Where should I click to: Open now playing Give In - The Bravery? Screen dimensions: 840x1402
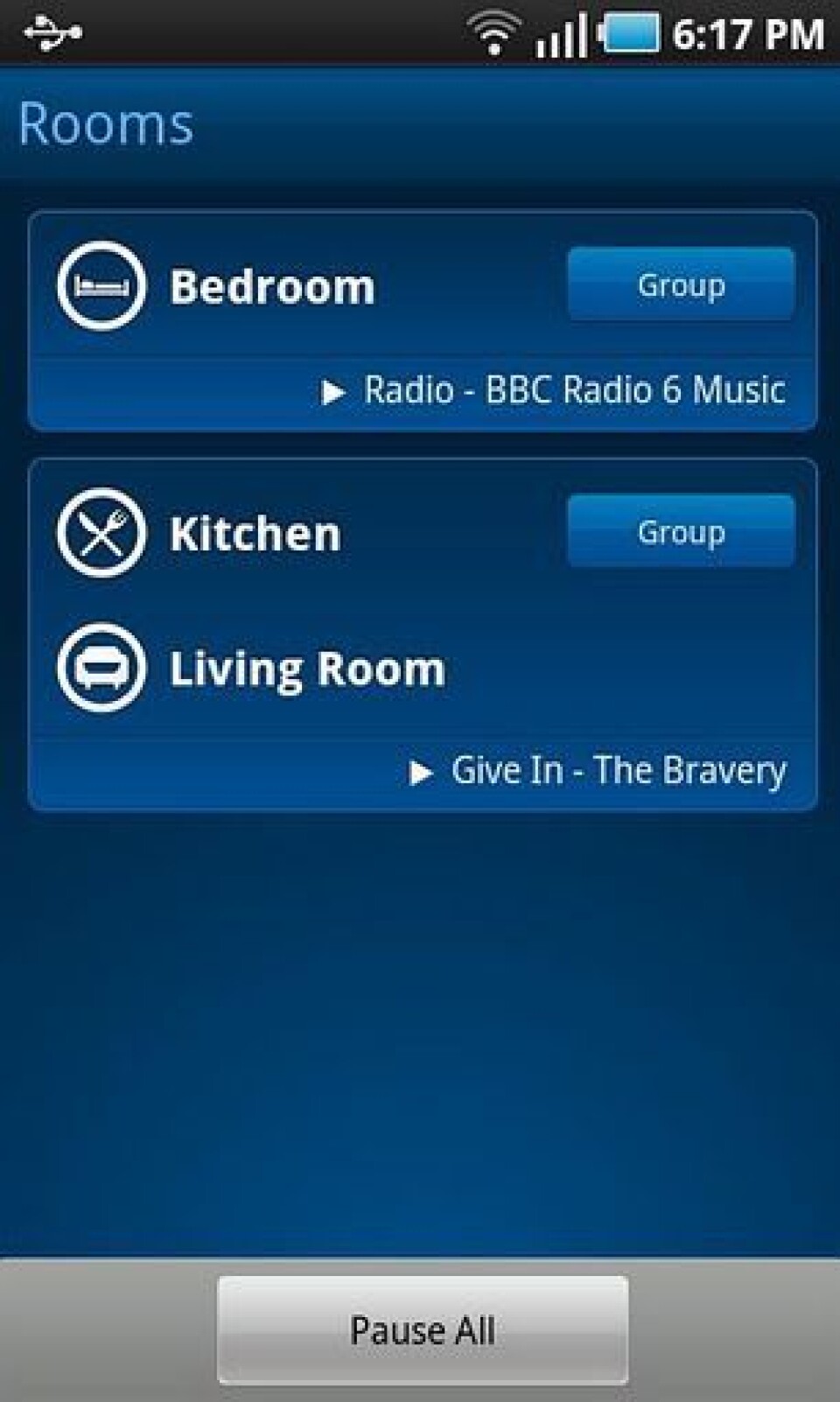(x=617, y=771)
